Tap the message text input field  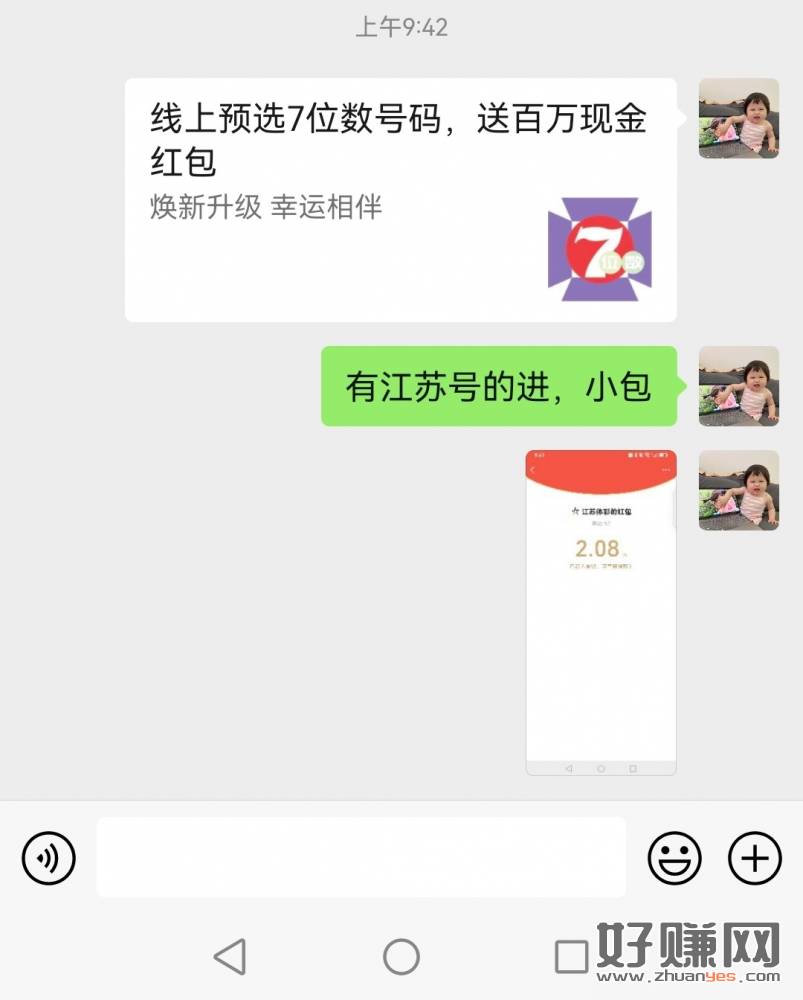coord(360,857)
